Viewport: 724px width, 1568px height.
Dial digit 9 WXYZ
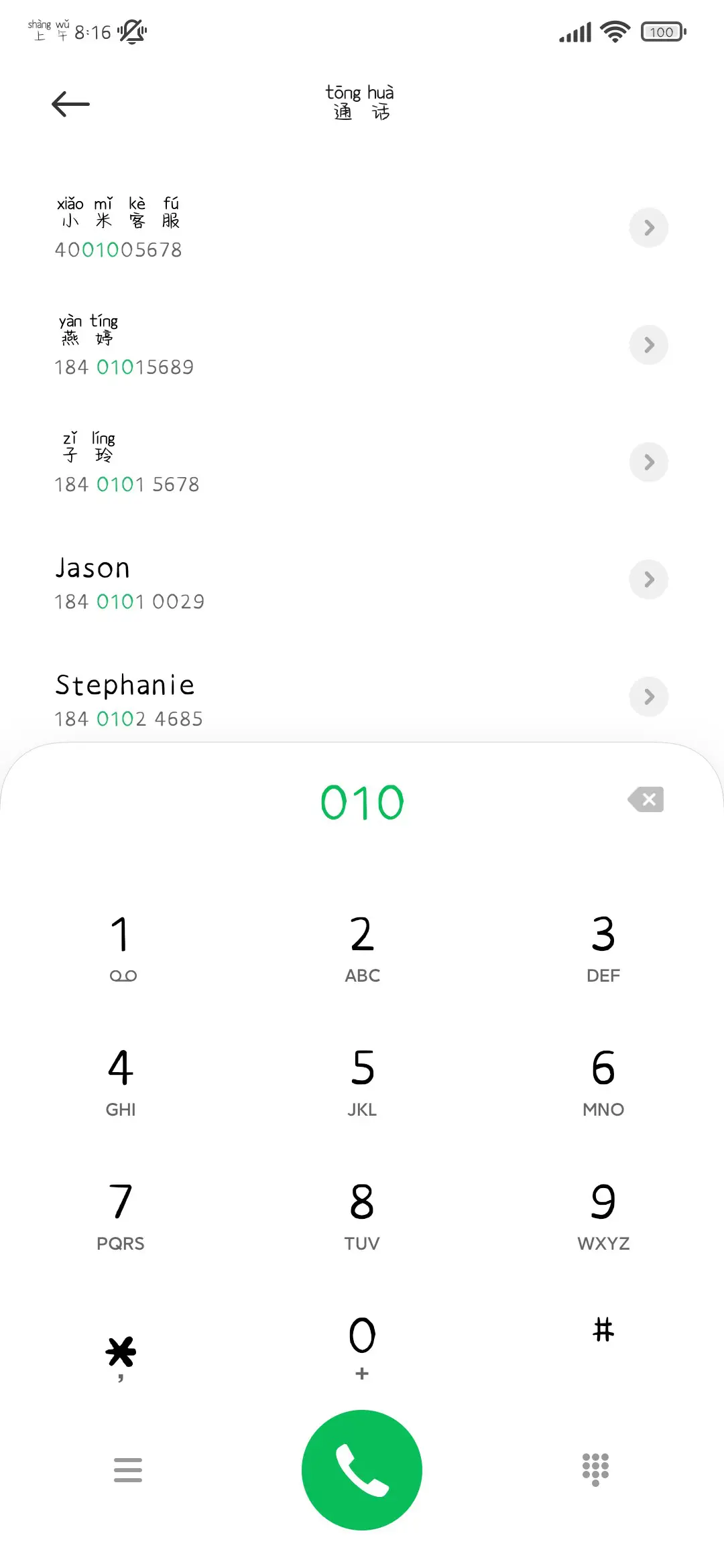coord(603,1214)
